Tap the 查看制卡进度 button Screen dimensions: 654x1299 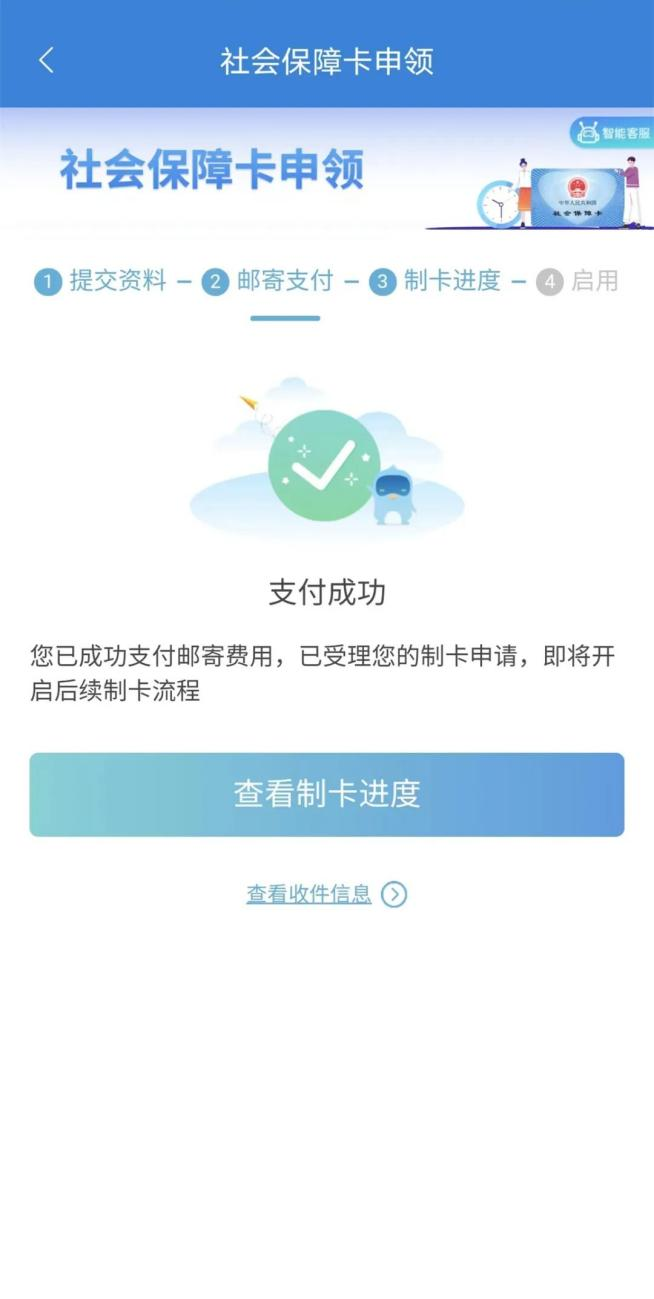[x=327, y=794]
